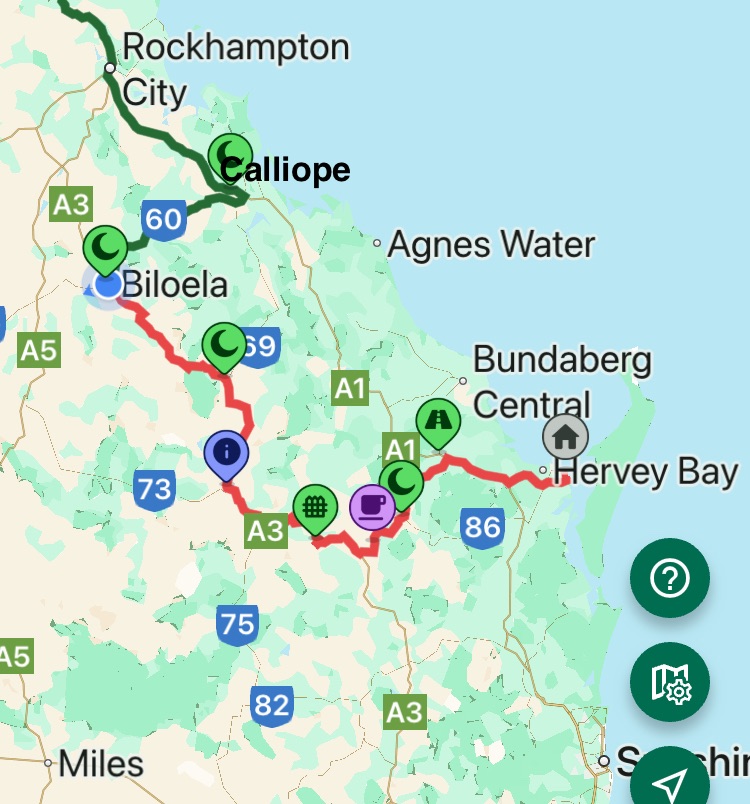Select the green grid pin on A3
The height and width of the screenshot is (804, 750).
[315, 504]
